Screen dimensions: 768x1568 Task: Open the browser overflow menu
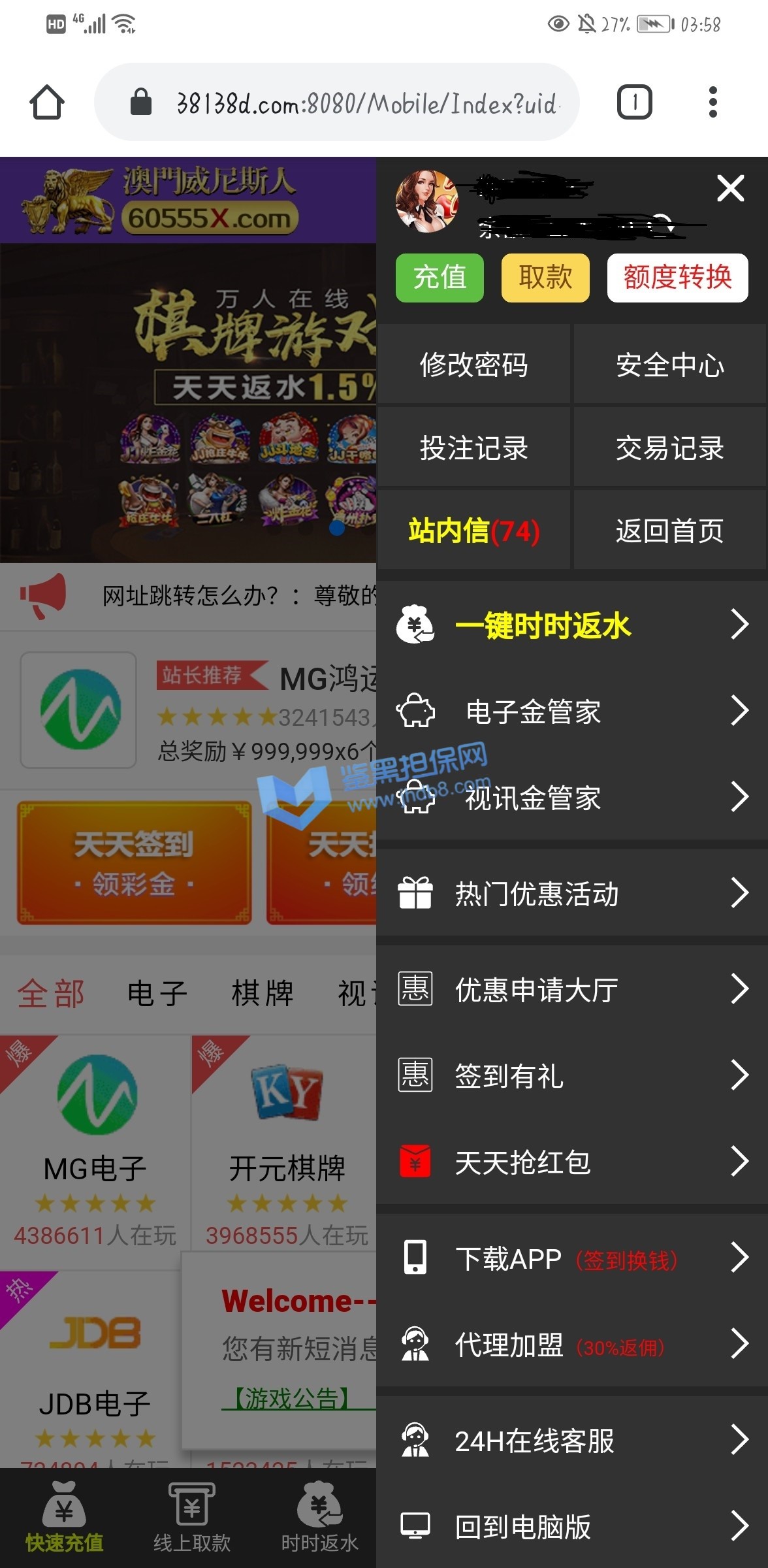712,103
